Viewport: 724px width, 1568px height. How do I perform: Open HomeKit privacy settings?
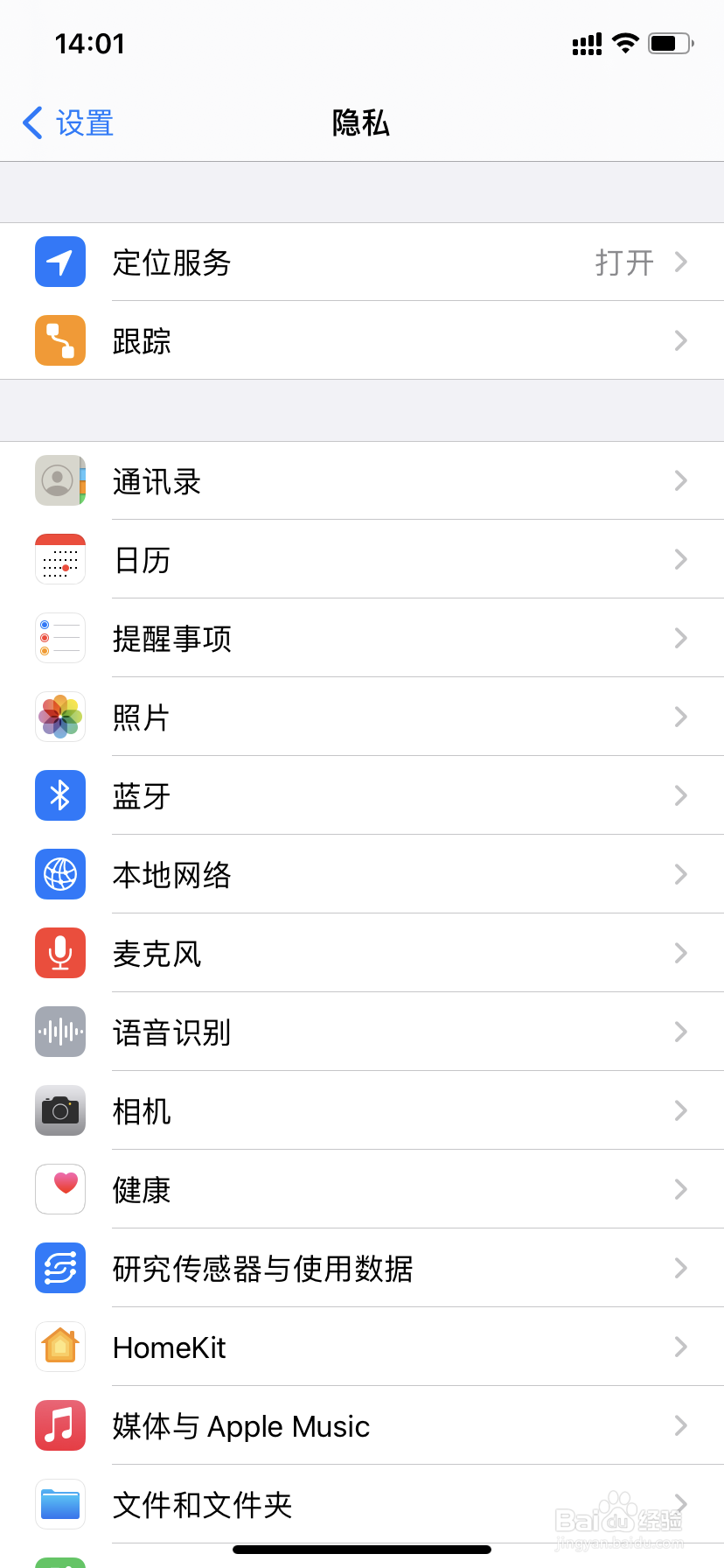point(362,1347)
